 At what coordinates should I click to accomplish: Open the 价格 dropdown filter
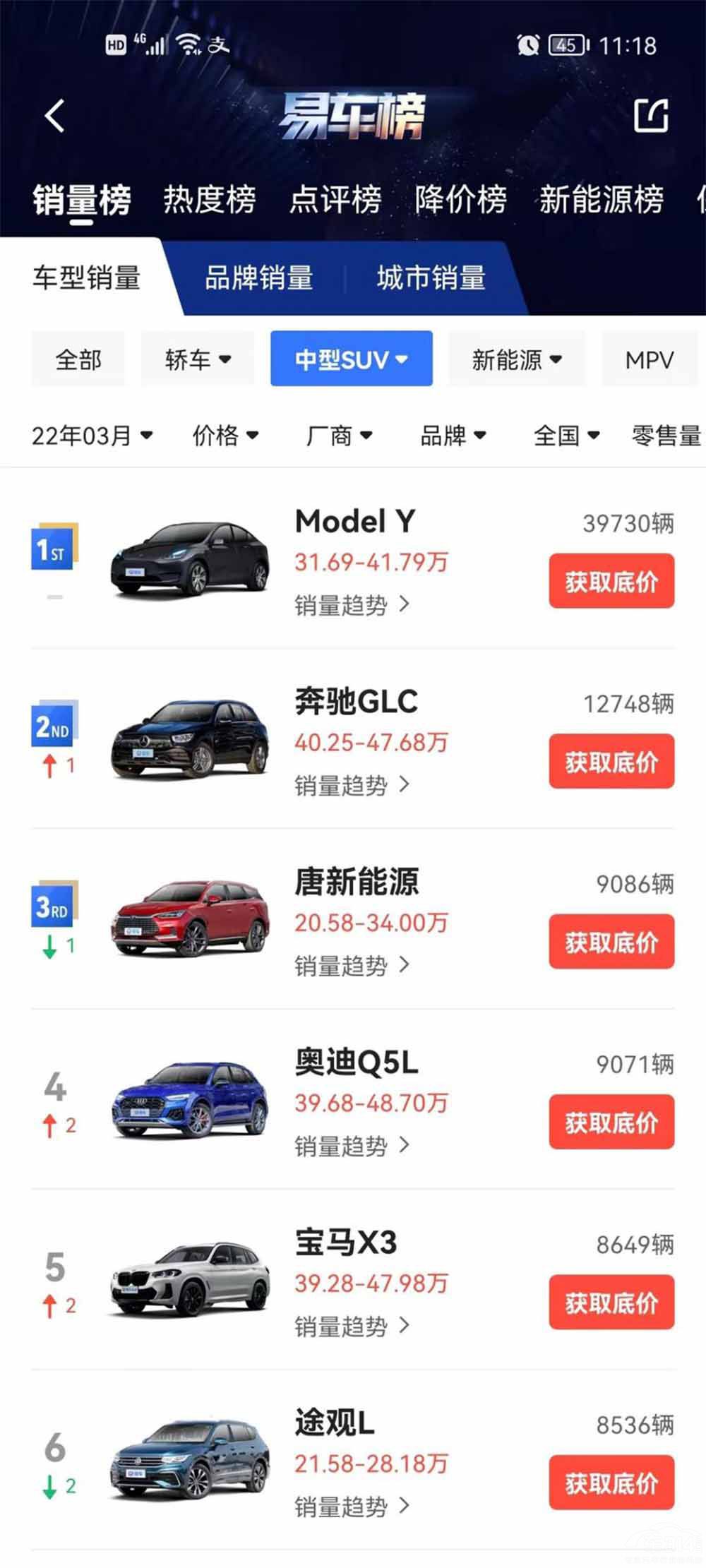(x=226, y=436)
